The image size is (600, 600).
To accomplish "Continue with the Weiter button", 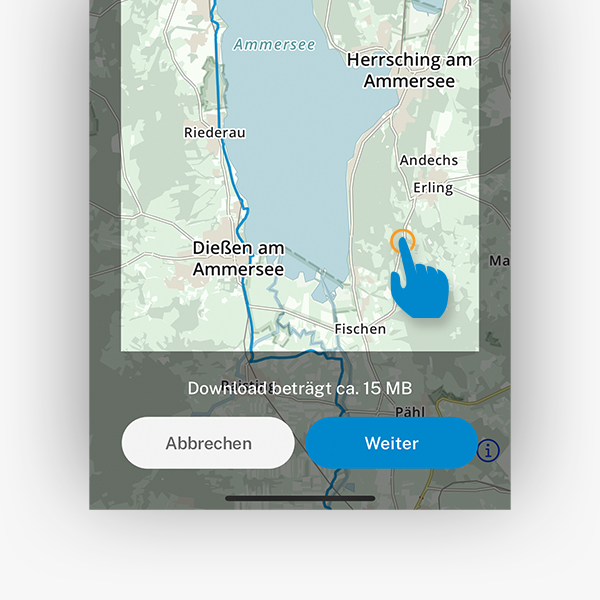I will point(391,443).
